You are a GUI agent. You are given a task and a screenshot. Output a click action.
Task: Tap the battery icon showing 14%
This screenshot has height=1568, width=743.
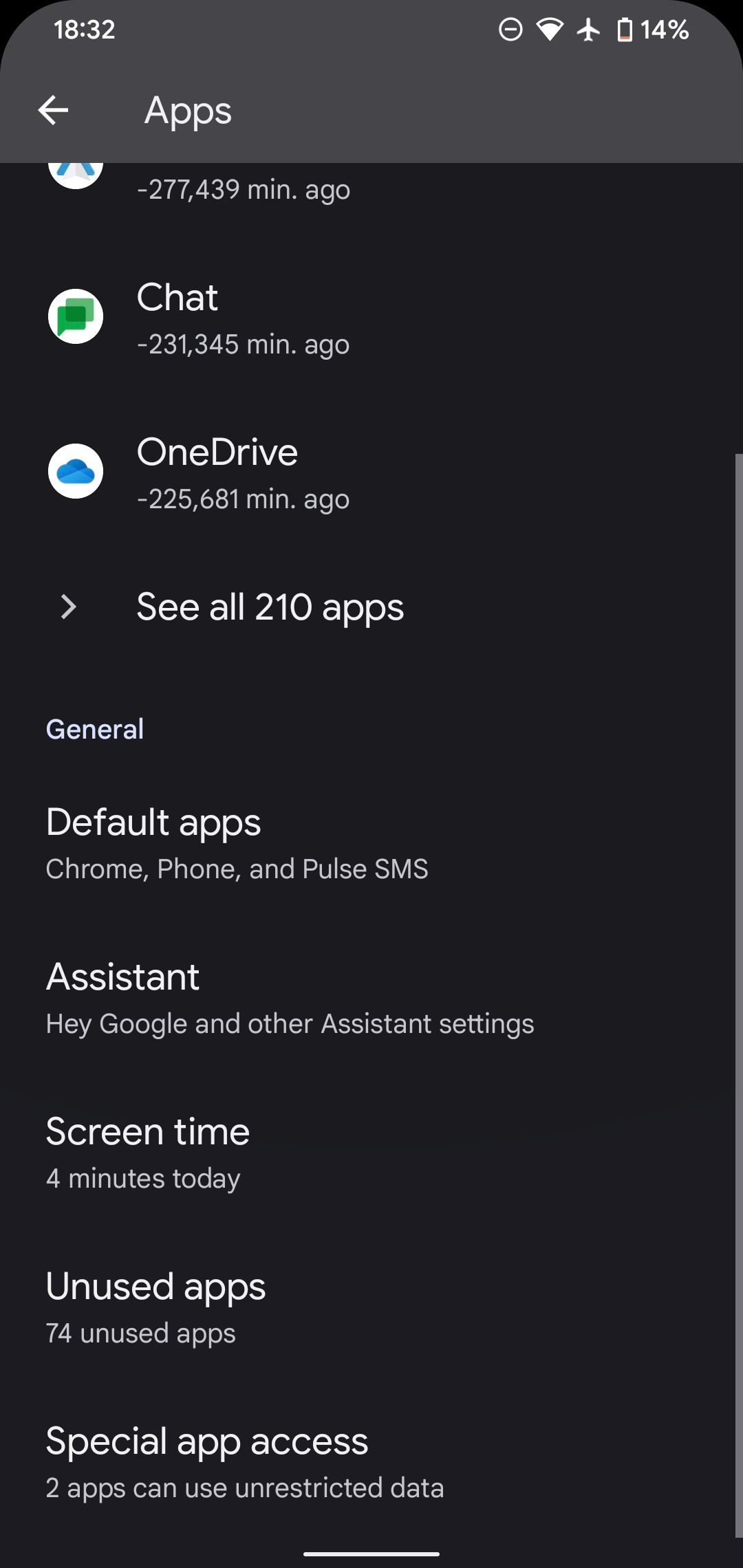tap(625, 29)
